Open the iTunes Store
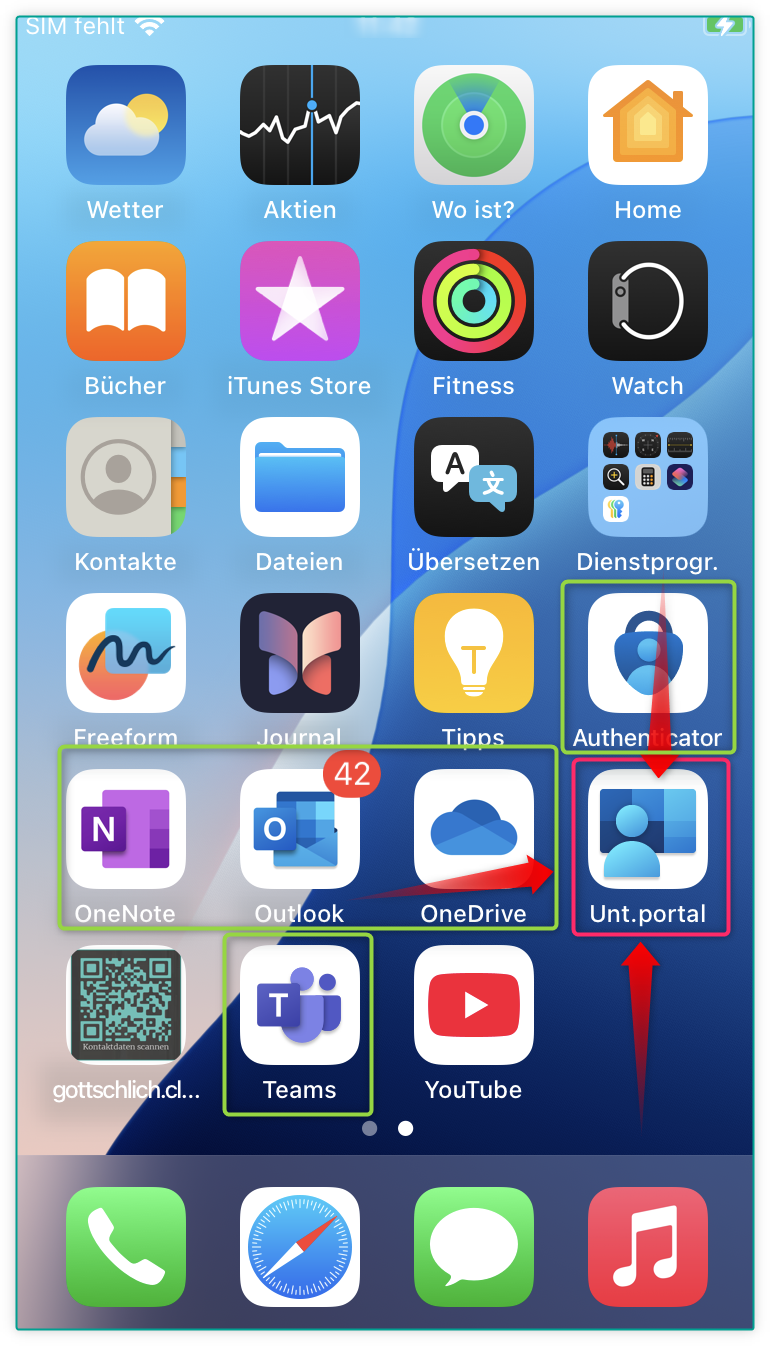Viewport: 770px width, 1346px height. pos(299,301)
